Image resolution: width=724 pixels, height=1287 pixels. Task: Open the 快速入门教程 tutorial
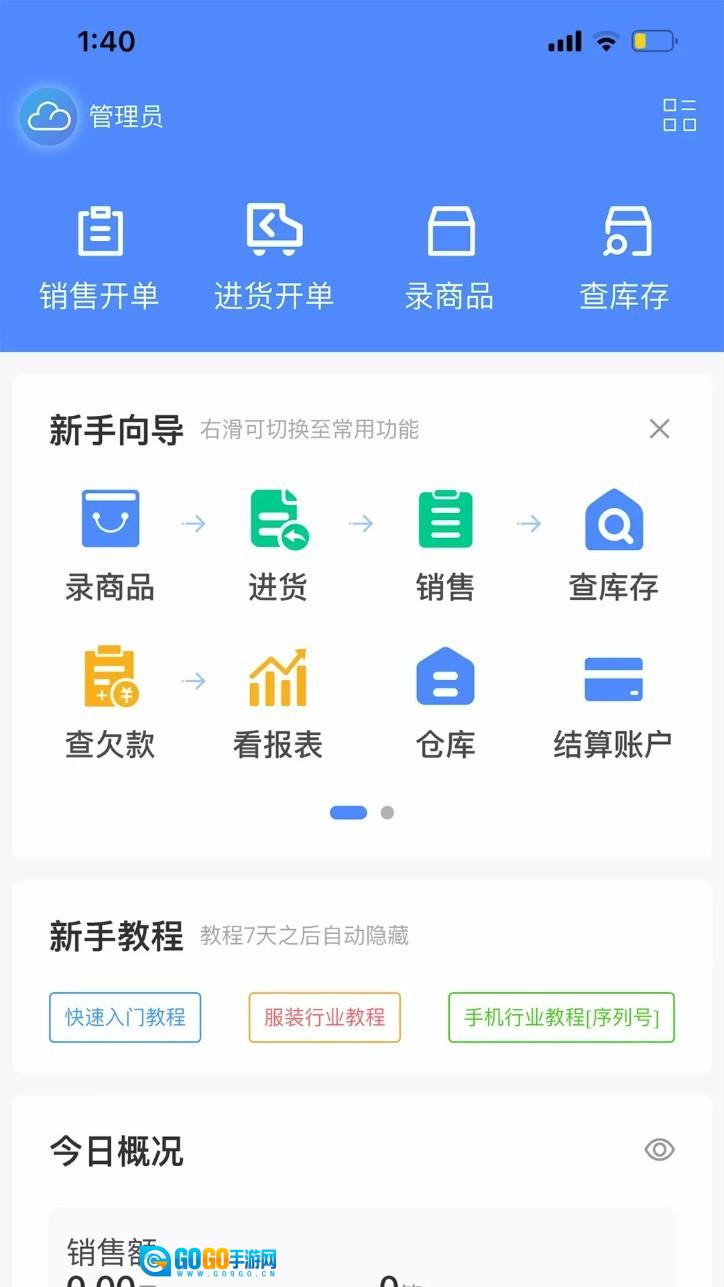(125, 1017)
